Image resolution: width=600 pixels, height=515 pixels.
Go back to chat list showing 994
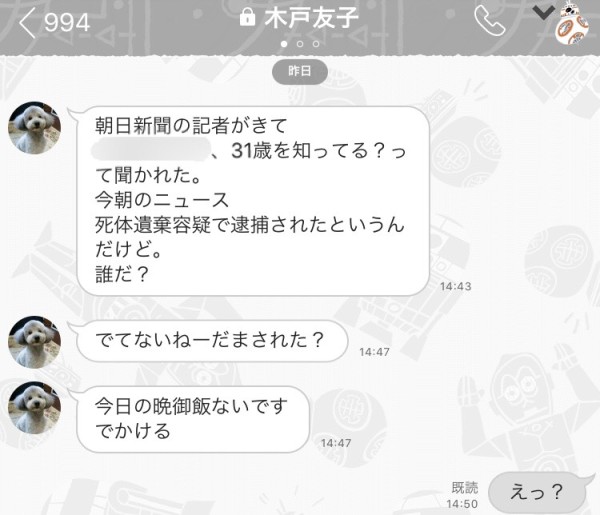(45, 23)
